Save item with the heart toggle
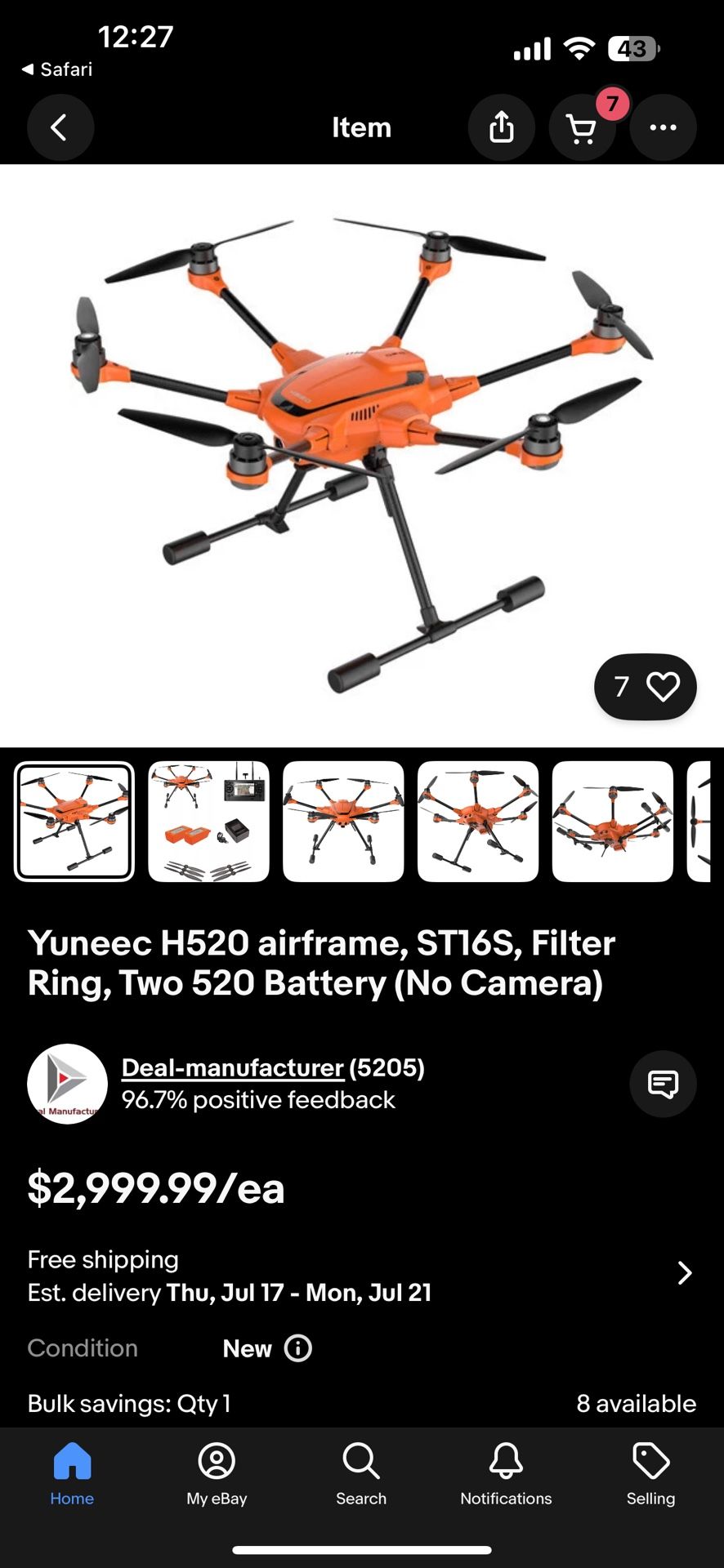The height and width of the screenshot is (1568, 724). coord(664,687)
